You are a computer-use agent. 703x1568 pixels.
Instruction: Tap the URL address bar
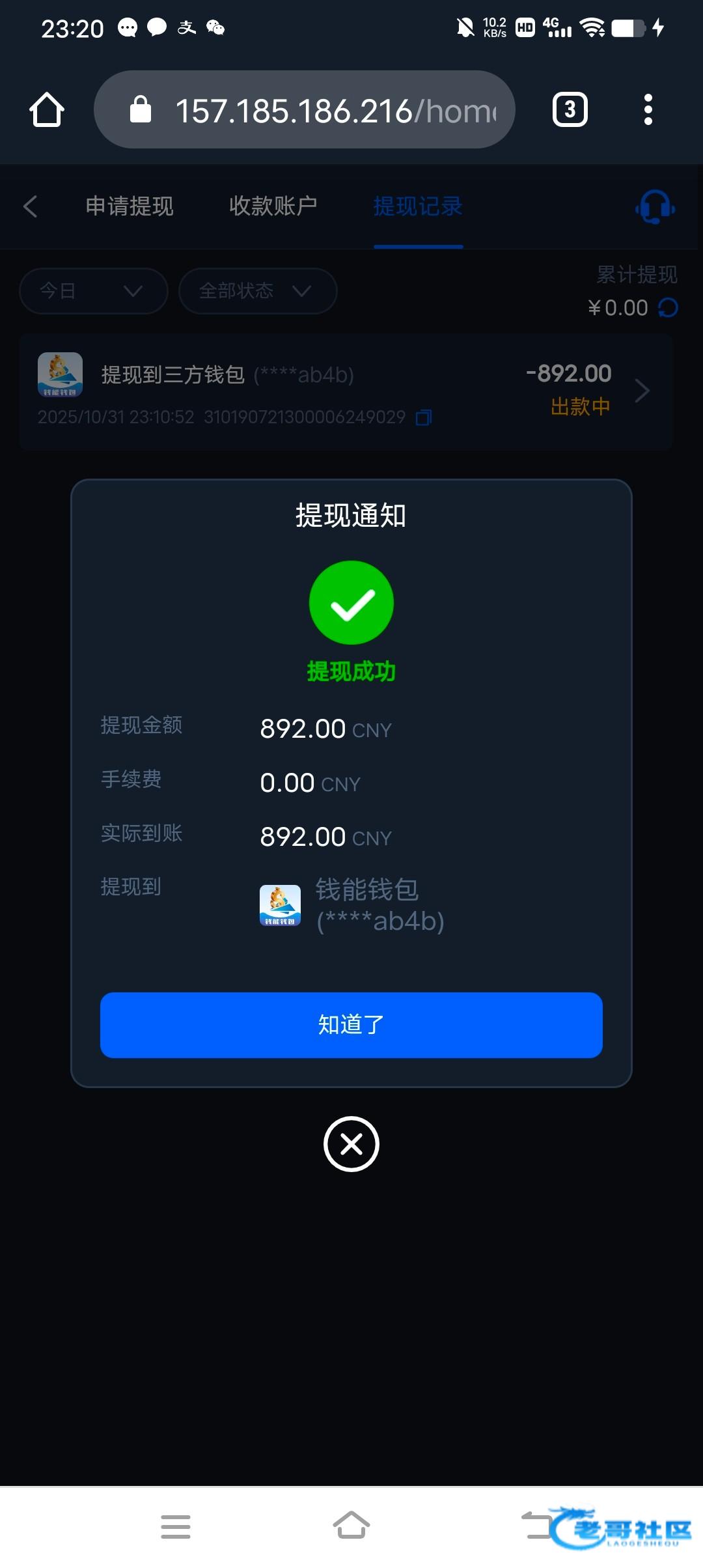[x=305, y=109]
